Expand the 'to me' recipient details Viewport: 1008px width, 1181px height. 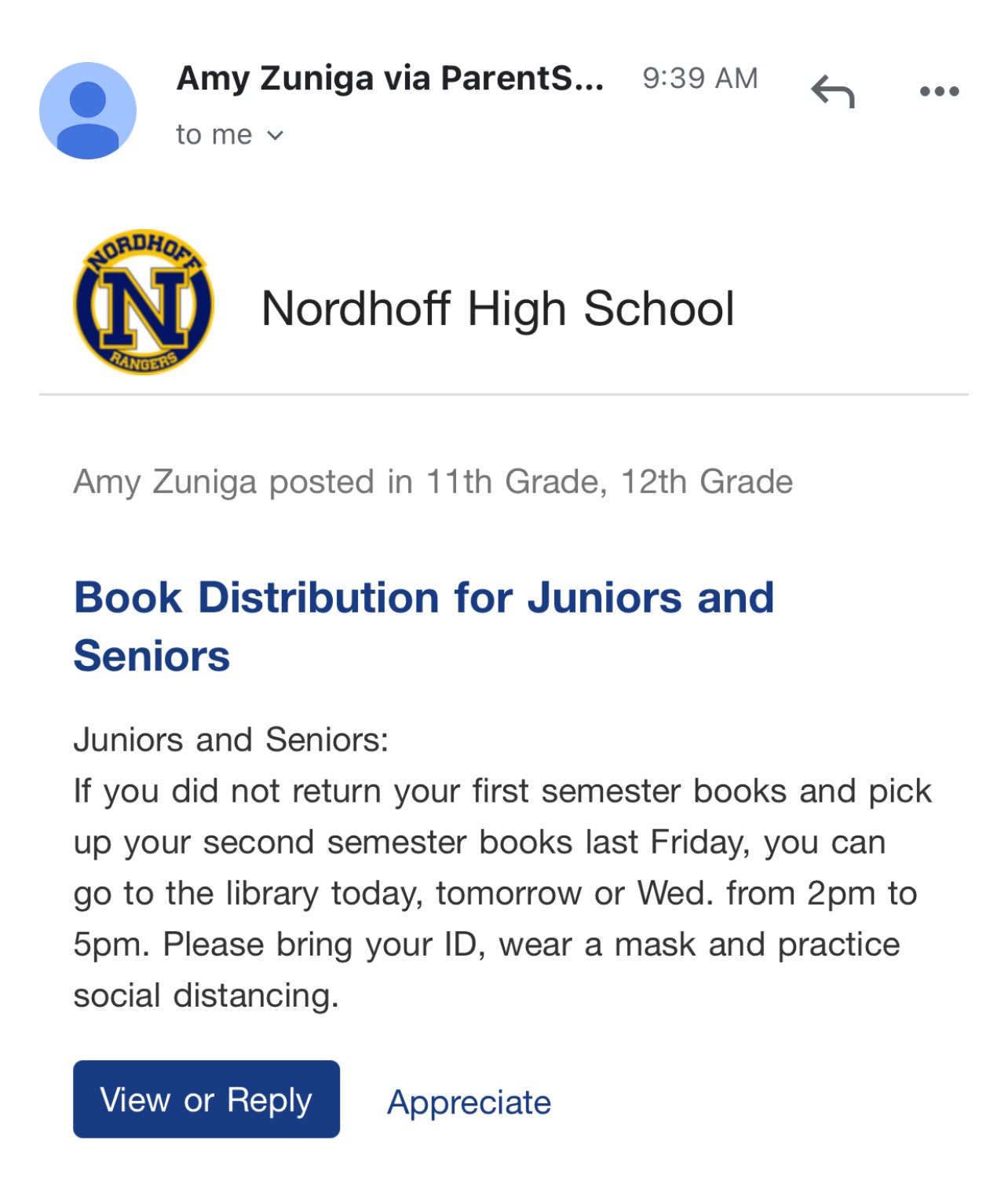tap(229, 135)
